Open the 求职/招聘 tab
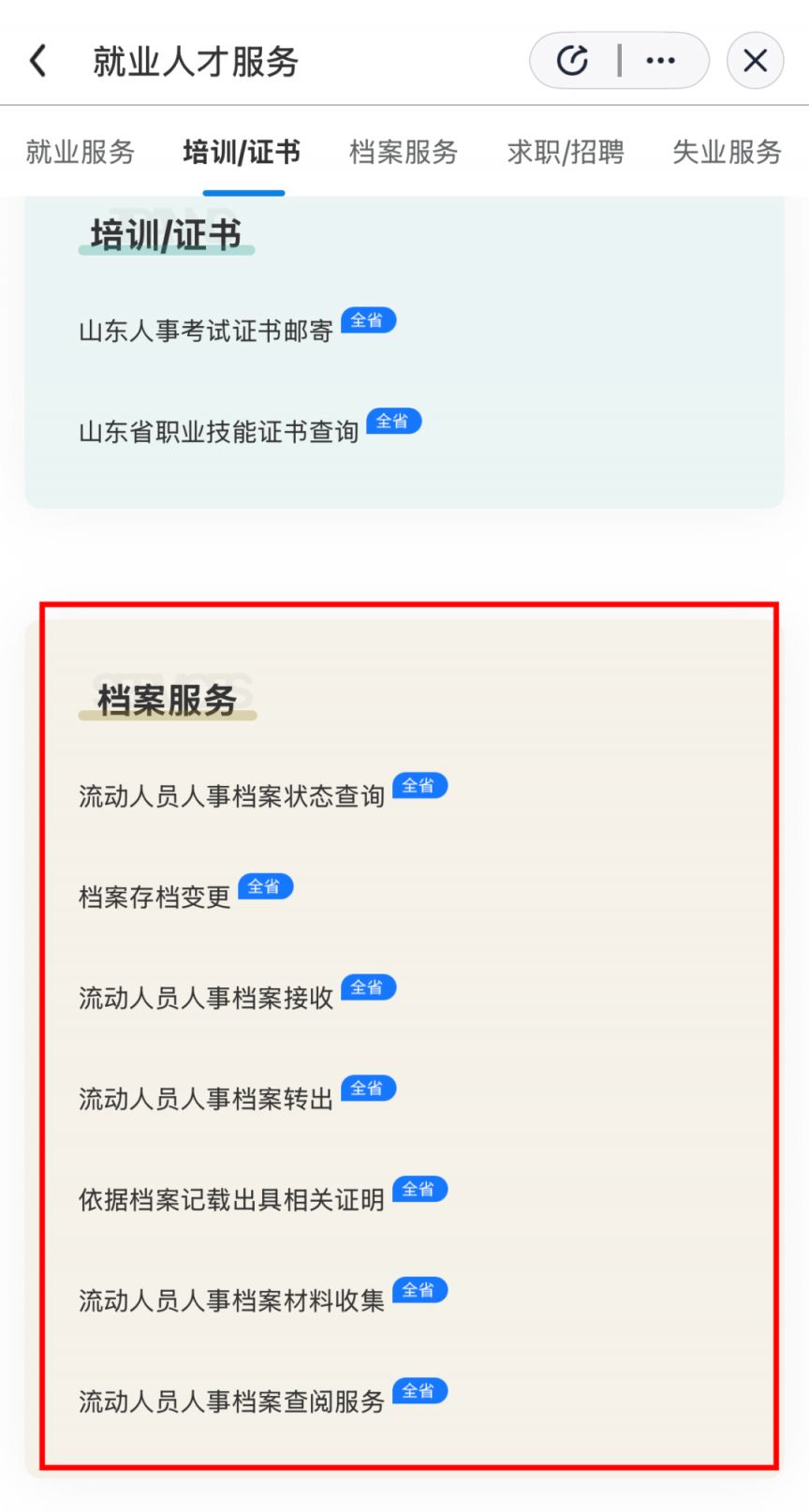This screenshot has height=1512, width=809. [x=566, y=152]
